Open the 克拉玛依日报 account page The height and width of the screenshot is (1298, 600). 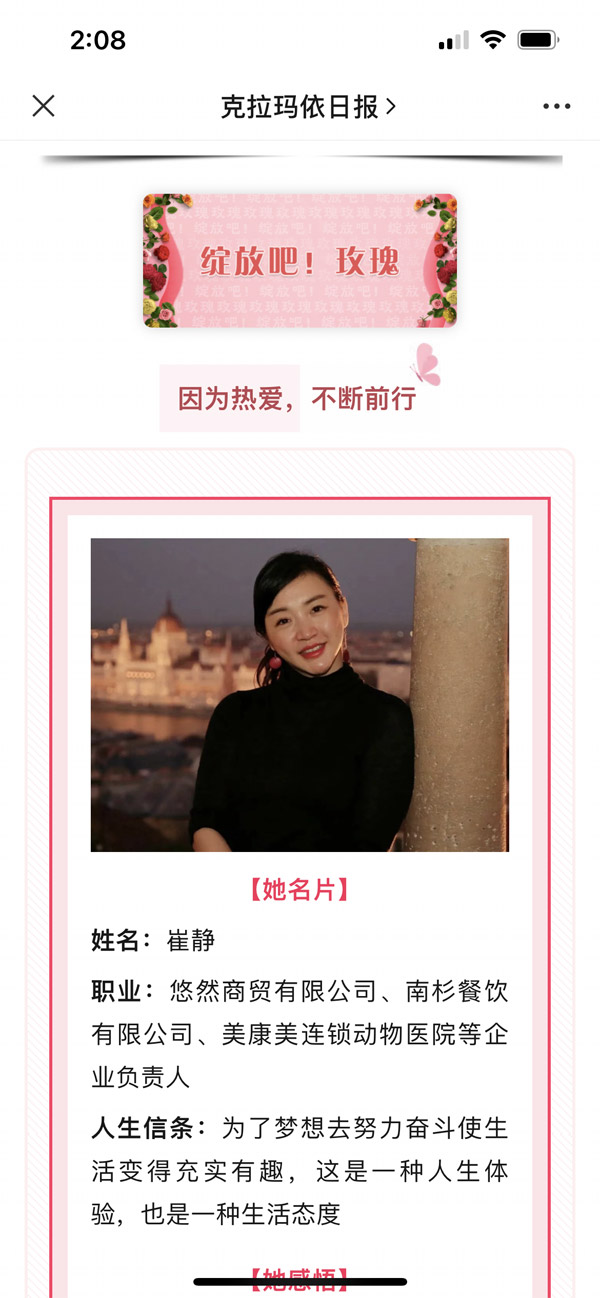(x=308, y=107)
